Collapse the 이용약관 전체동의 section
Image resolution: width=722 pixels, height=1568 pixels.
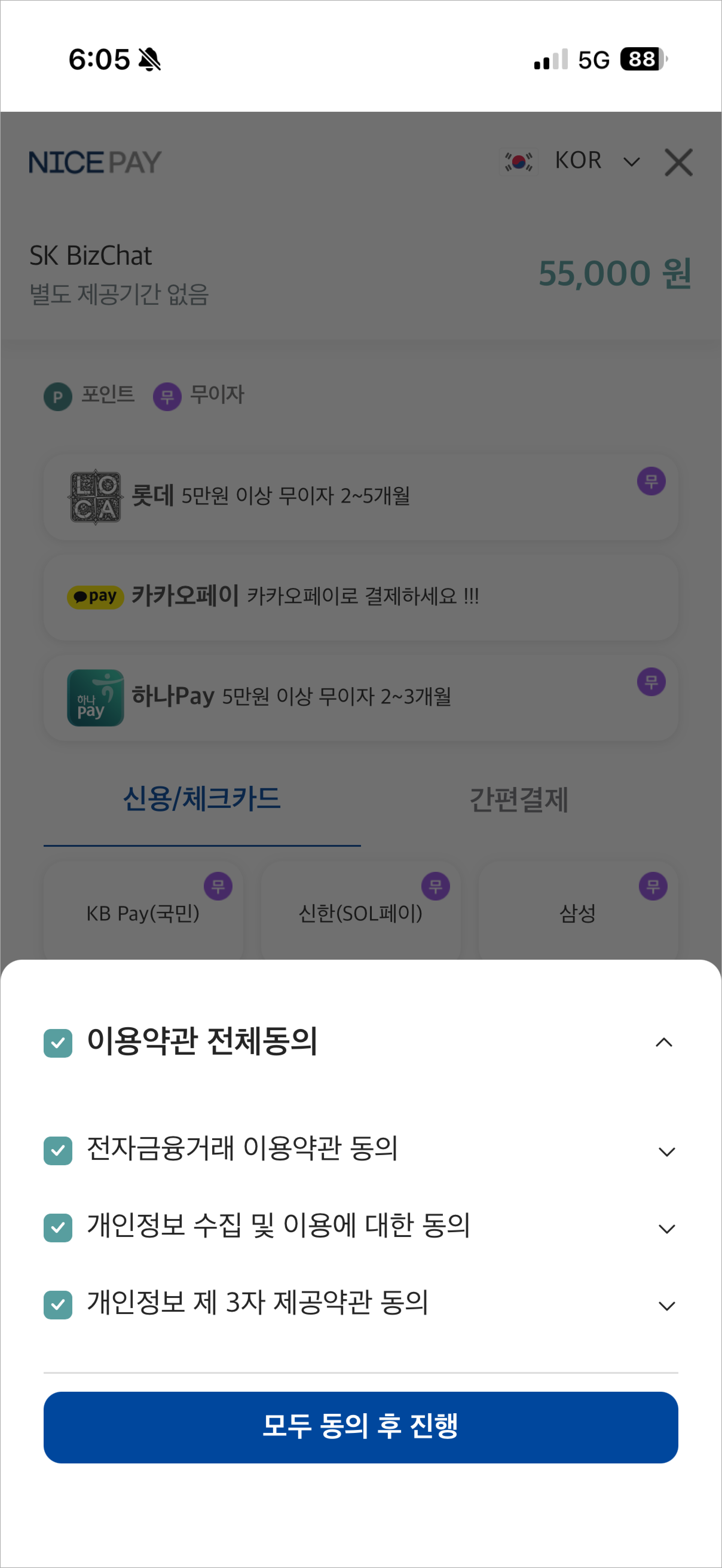coord(663,1042)
